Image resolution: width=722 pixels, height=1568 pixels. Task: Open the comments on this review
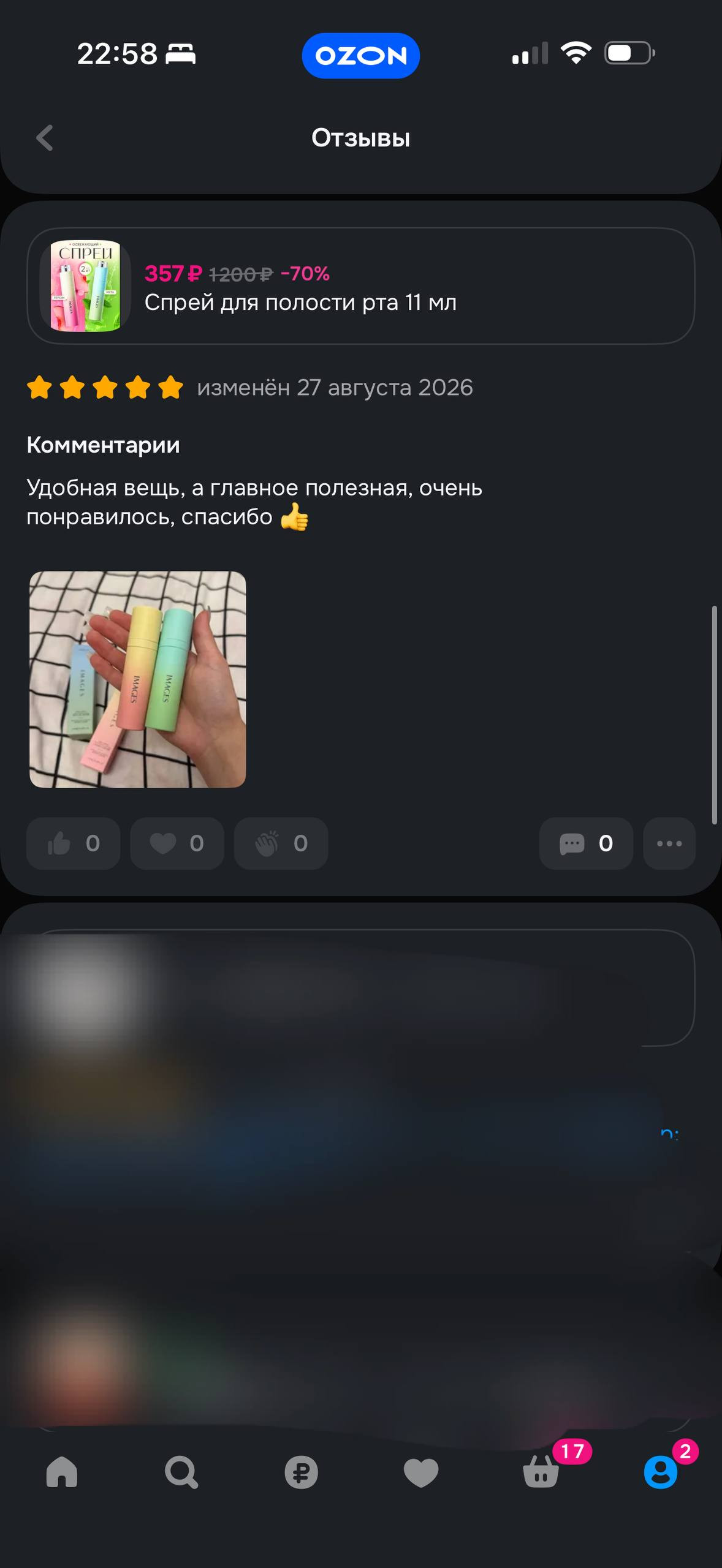pos(586,843)
